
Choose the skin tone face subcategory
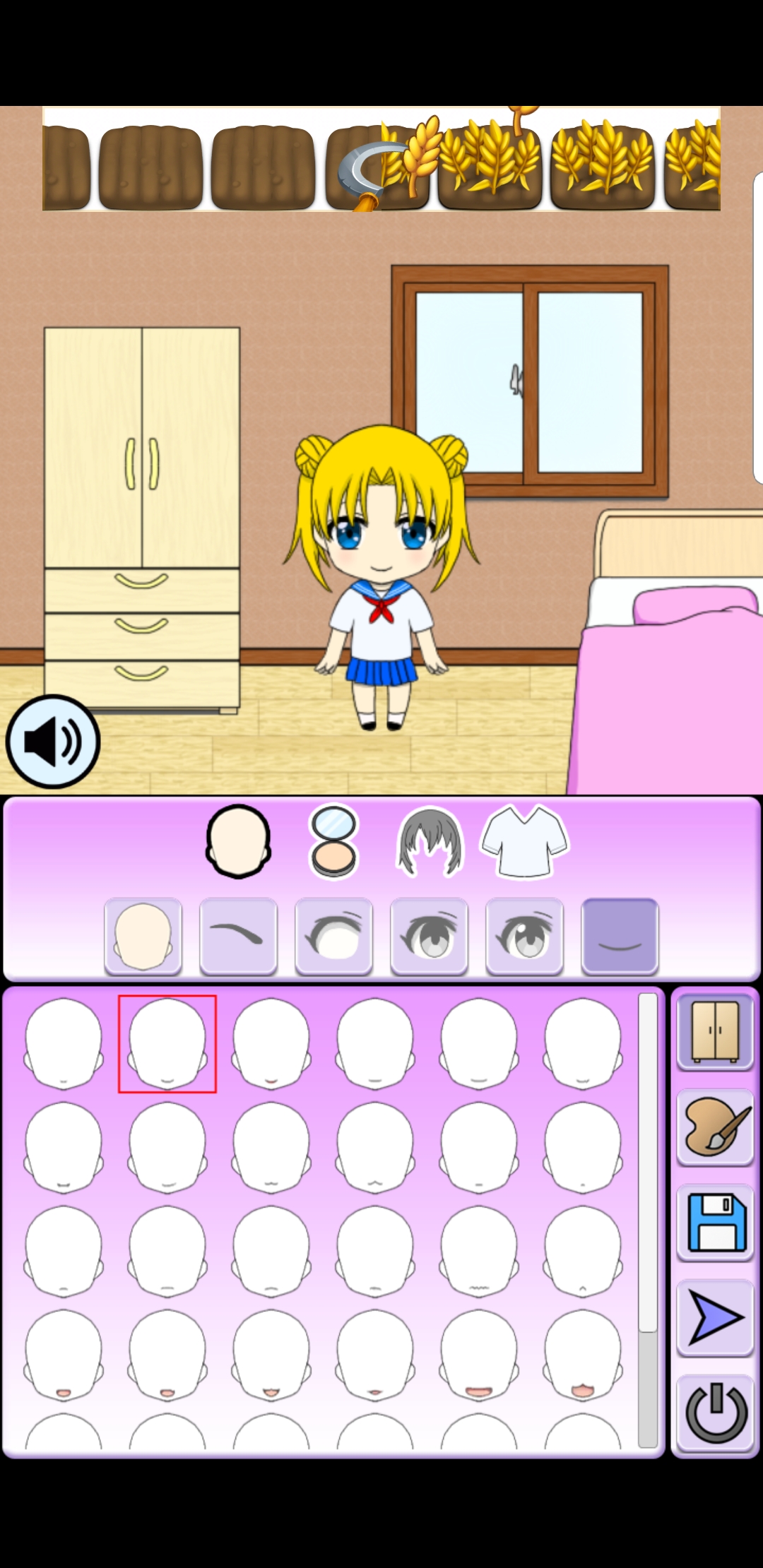(143, 937)
